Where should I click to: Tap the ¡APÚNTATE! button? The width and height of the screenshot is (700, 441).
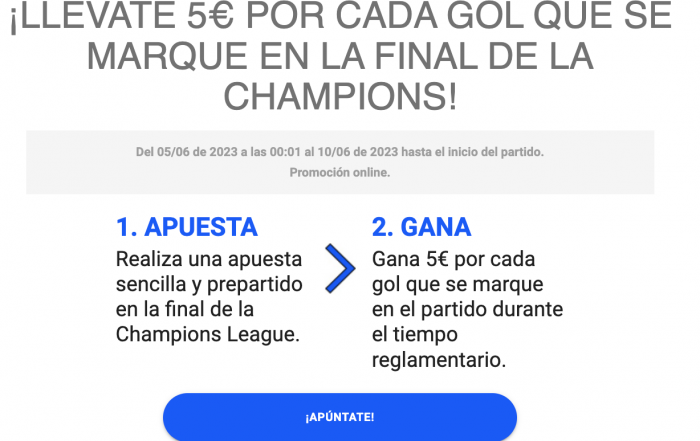click(340, 416)
